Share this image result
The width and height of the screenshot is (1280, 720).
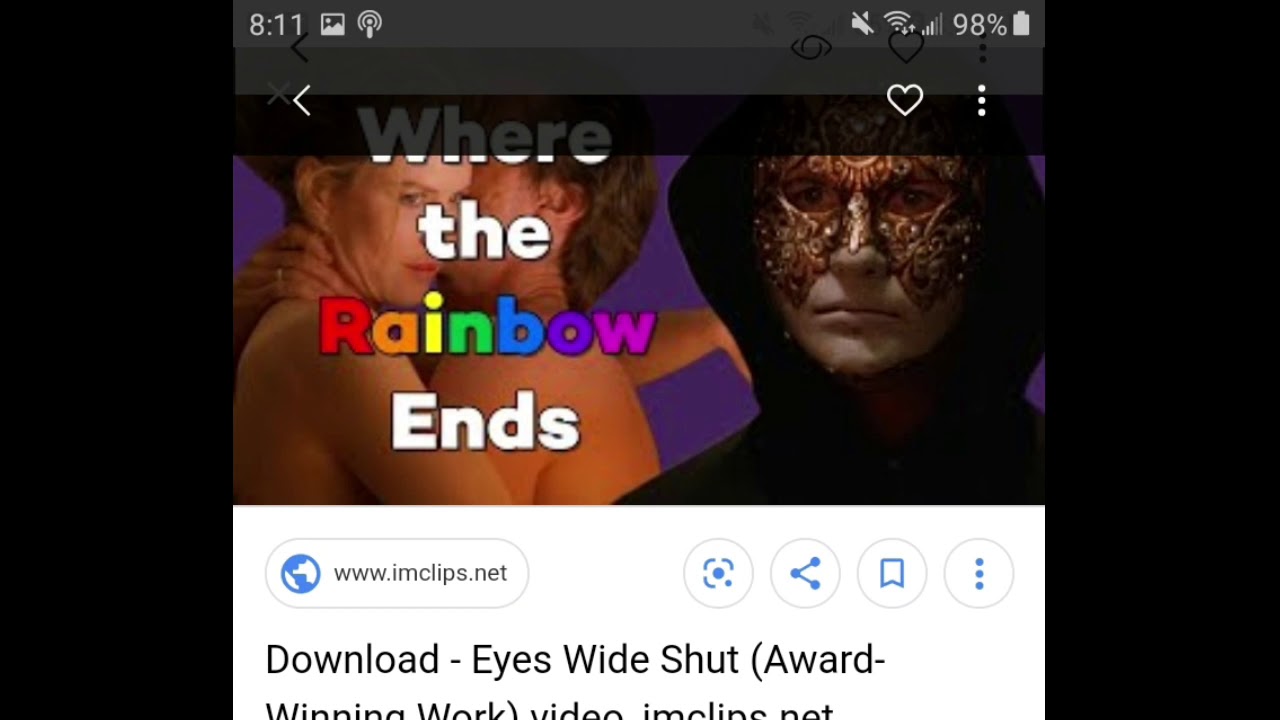point(805,573)
